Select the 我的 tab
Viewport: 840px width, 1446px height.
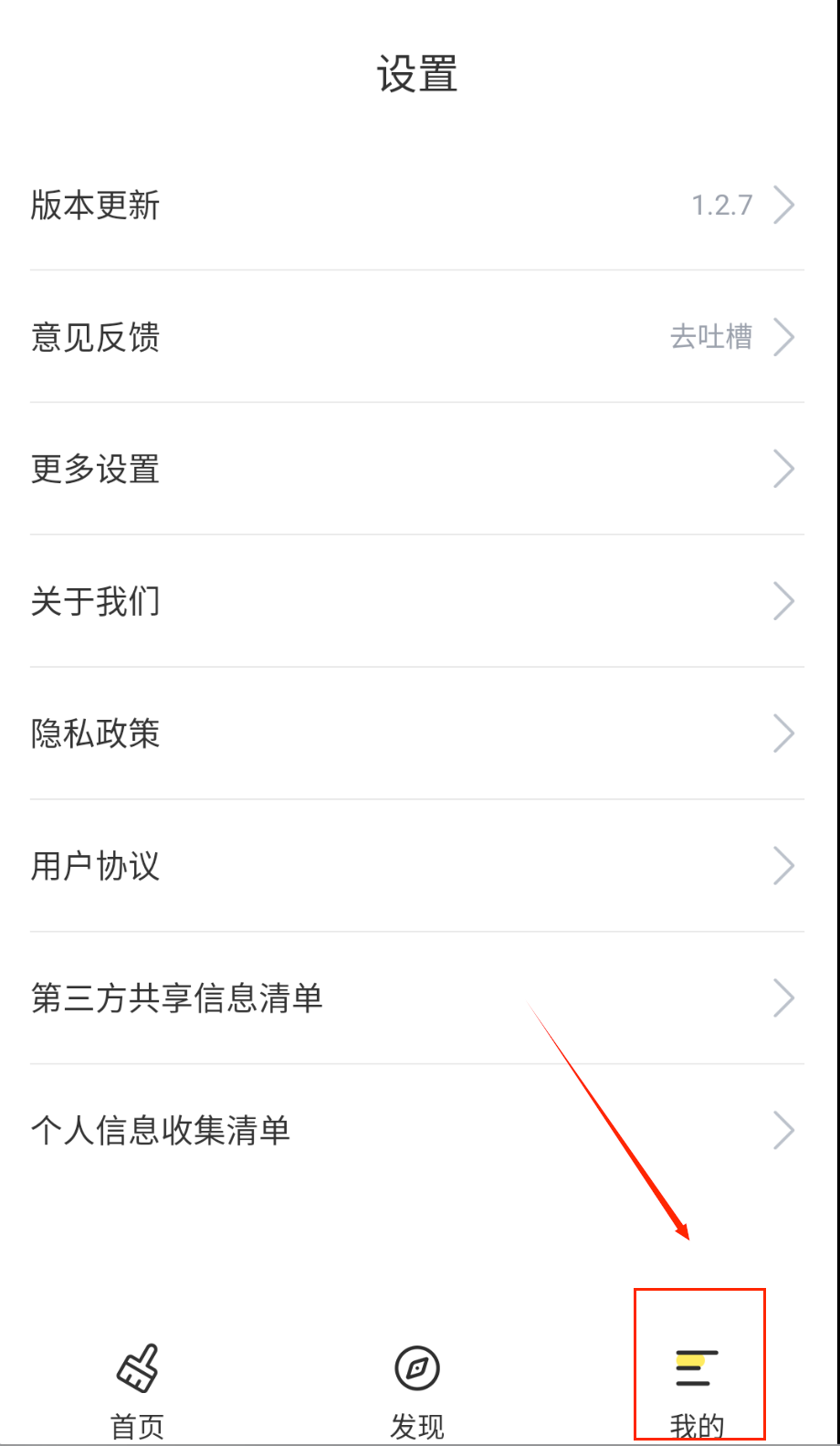tap(698, 1388)
